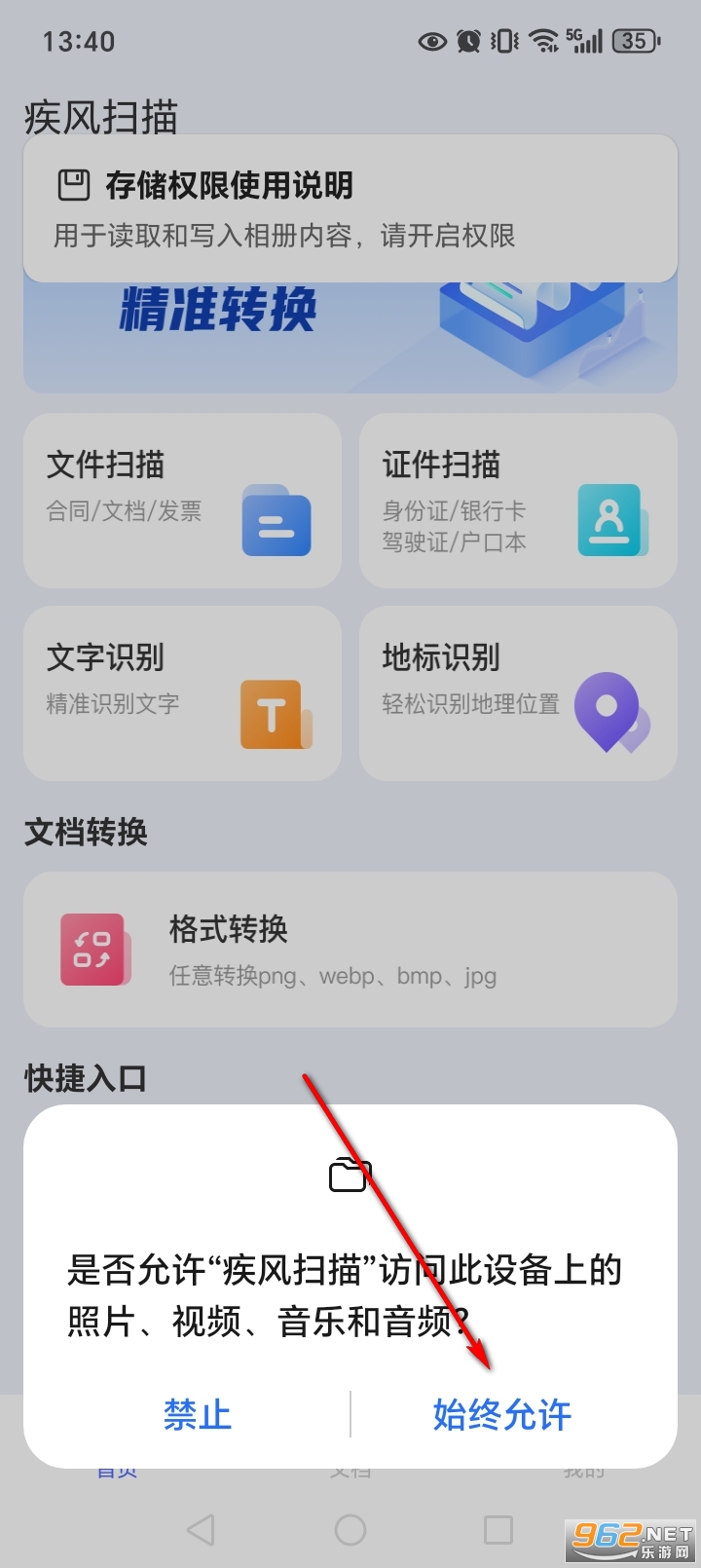The width and height of the screenshot is (701, 1568).
Task: Go back with the system back button
Action: click(201, 1530)
